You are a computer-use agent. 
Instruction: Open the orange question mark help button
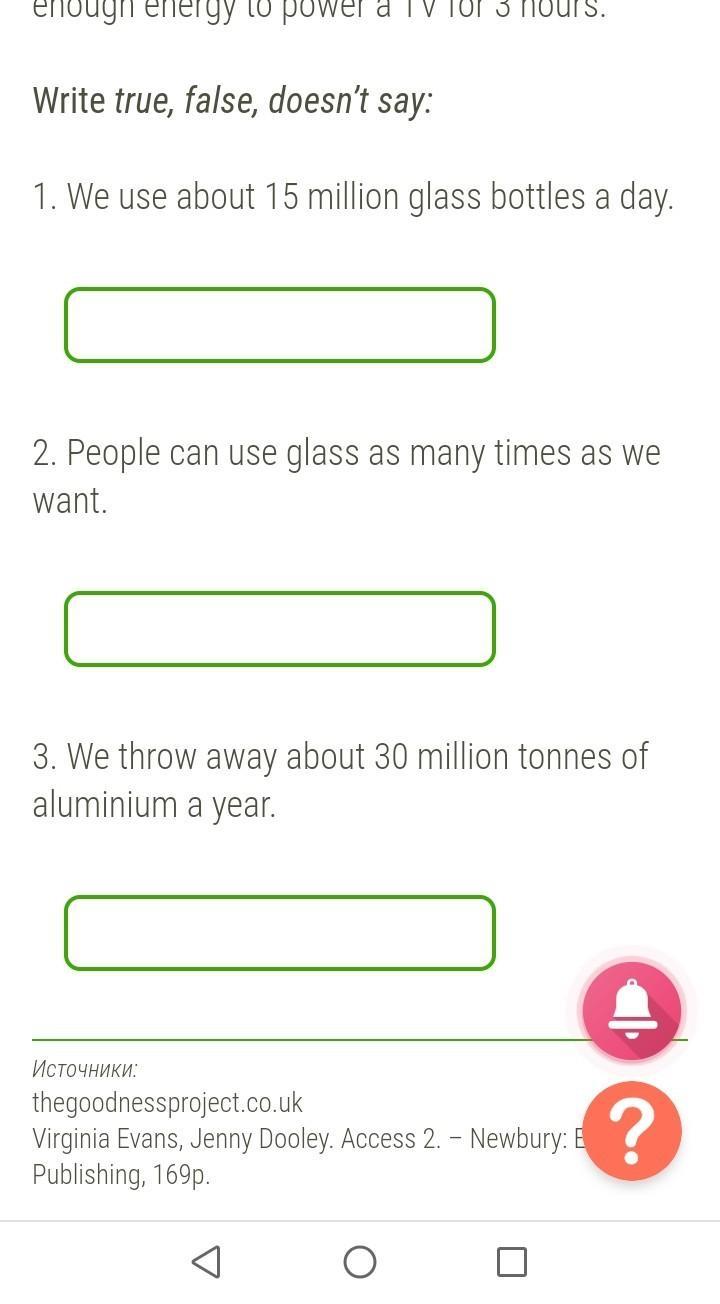[632, 1131]
